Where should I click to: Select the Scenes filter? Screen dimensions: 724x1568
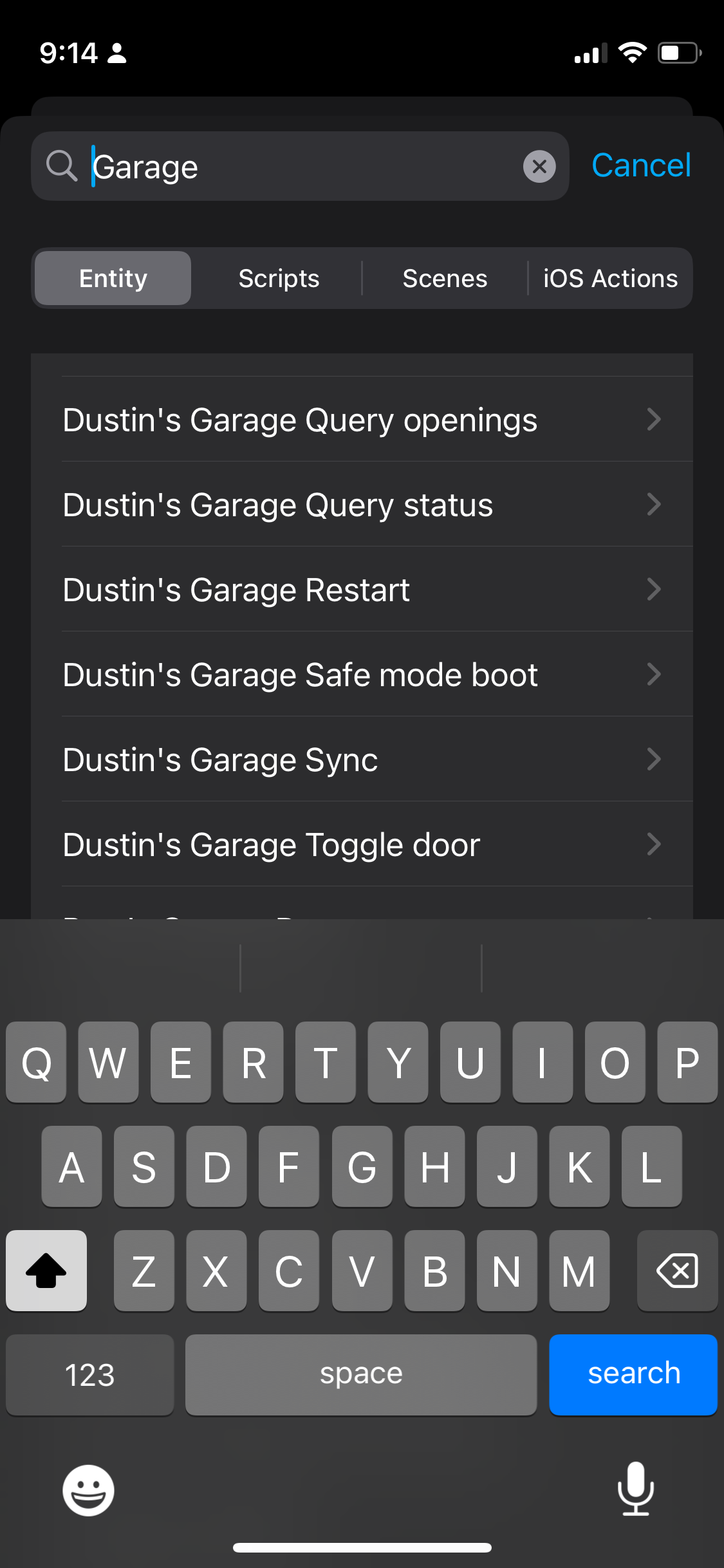[x=445, y=278]
